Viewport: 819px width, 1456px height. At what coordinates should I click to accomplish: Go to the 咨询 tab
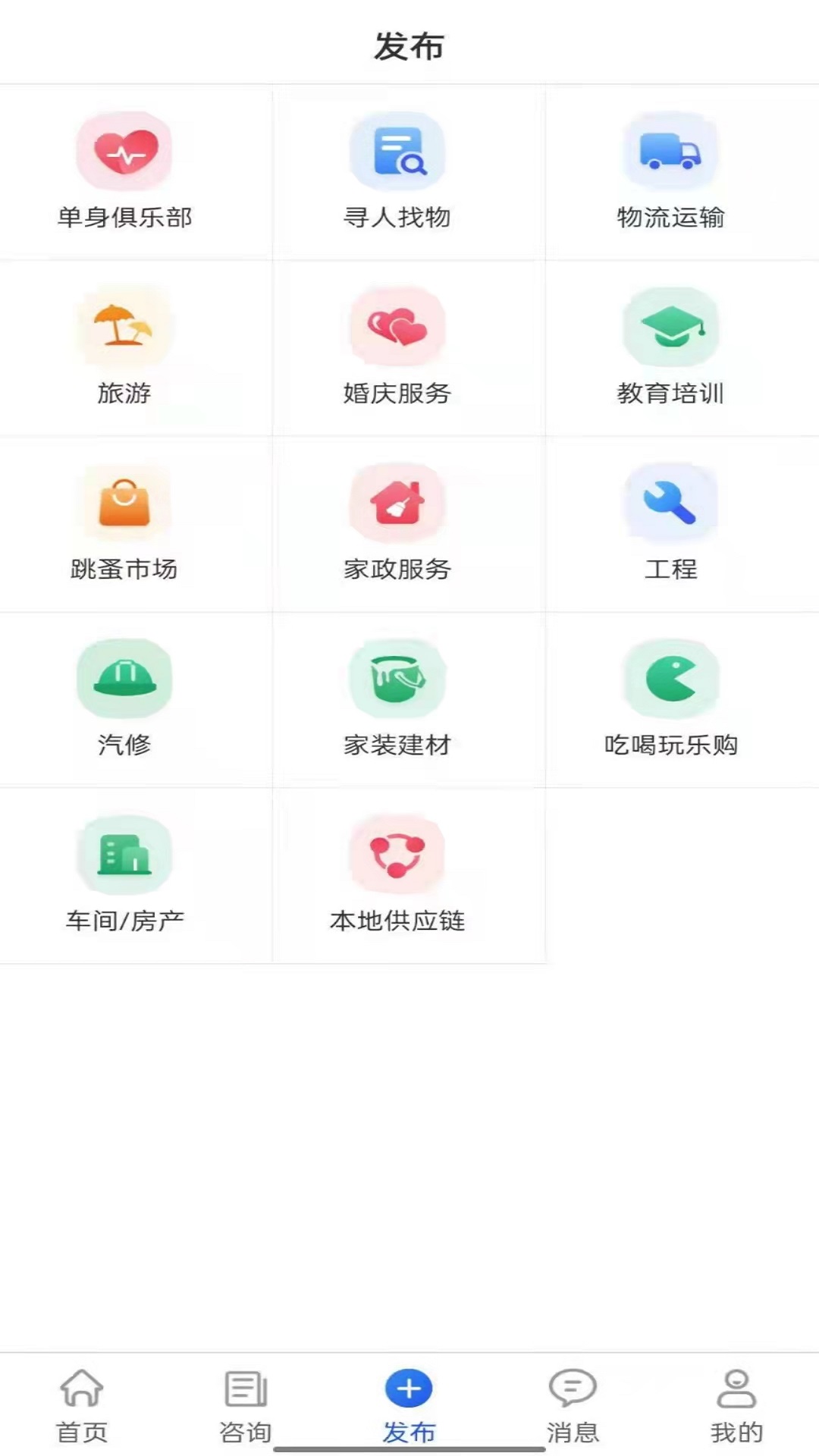point(246,1405)
